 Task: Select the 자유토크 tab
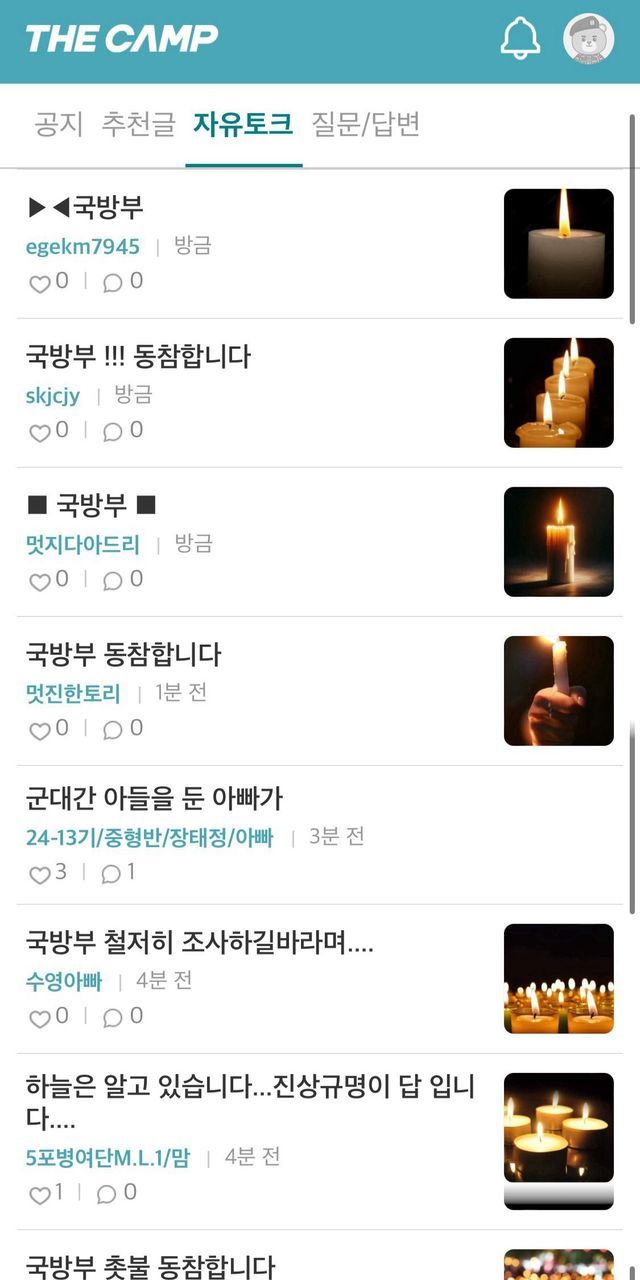(x=243, y=124)
